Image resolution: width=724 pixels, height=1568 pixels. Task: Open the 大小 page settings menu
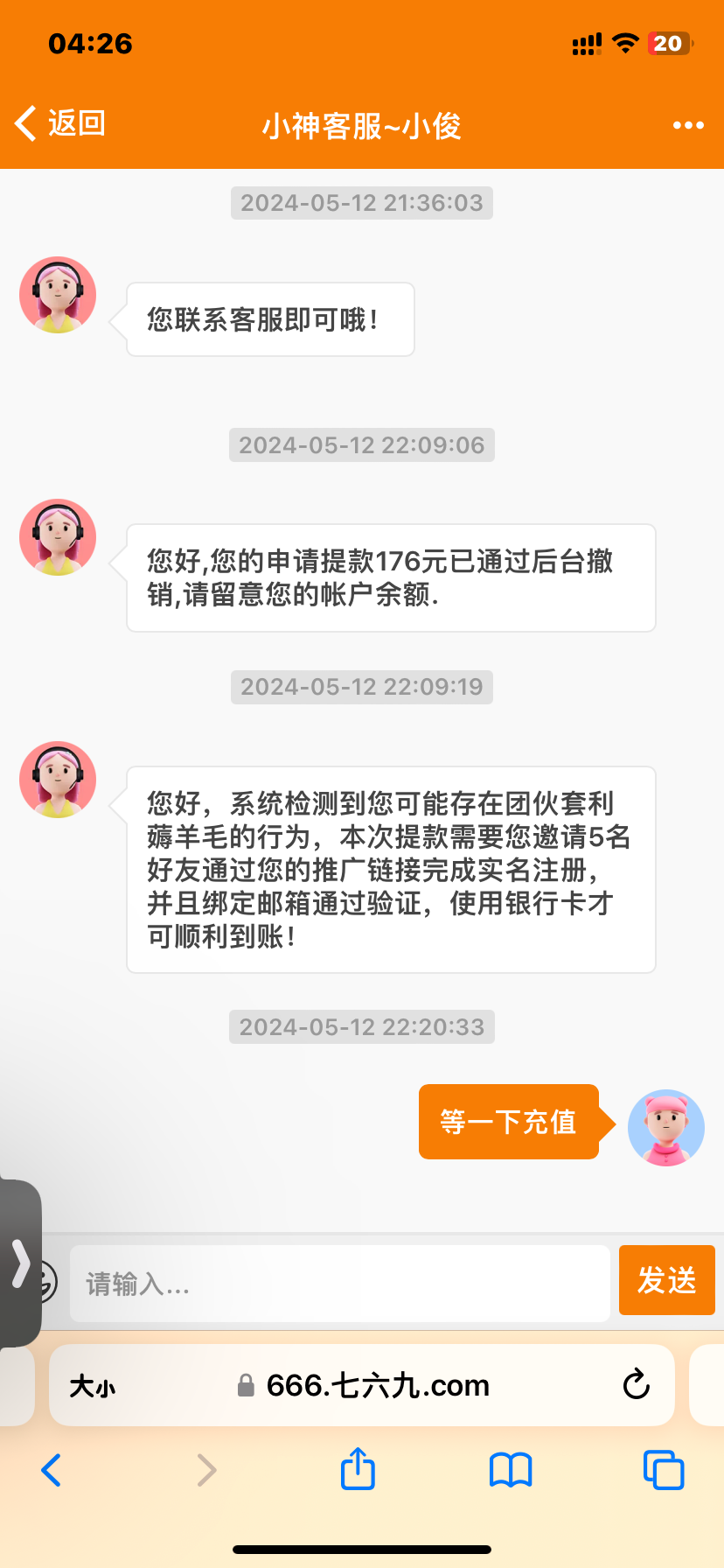tap(93, 1386)
